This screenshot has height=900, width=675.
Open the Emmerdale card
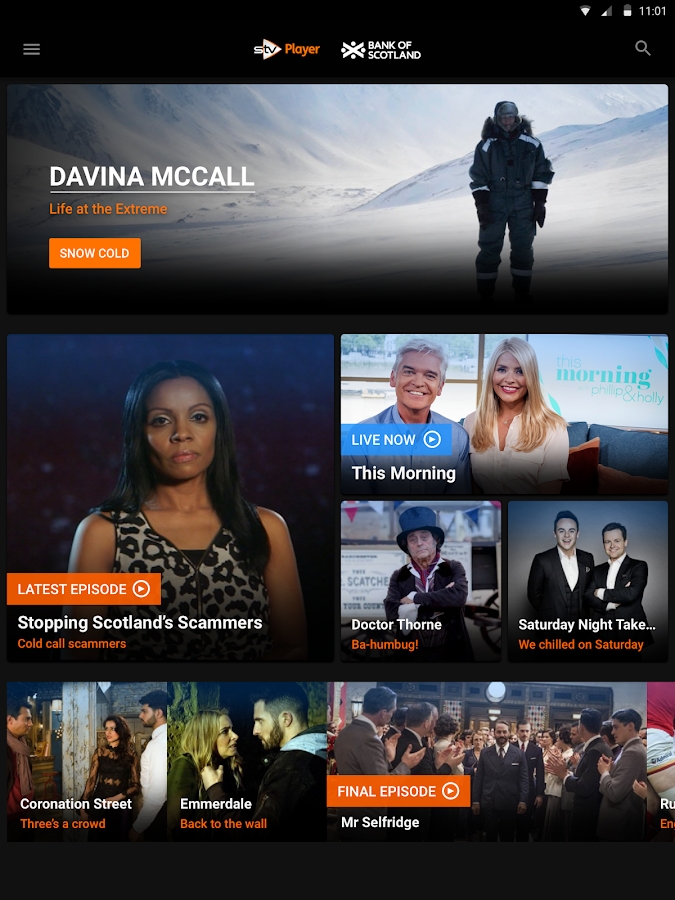coord(247,762)
